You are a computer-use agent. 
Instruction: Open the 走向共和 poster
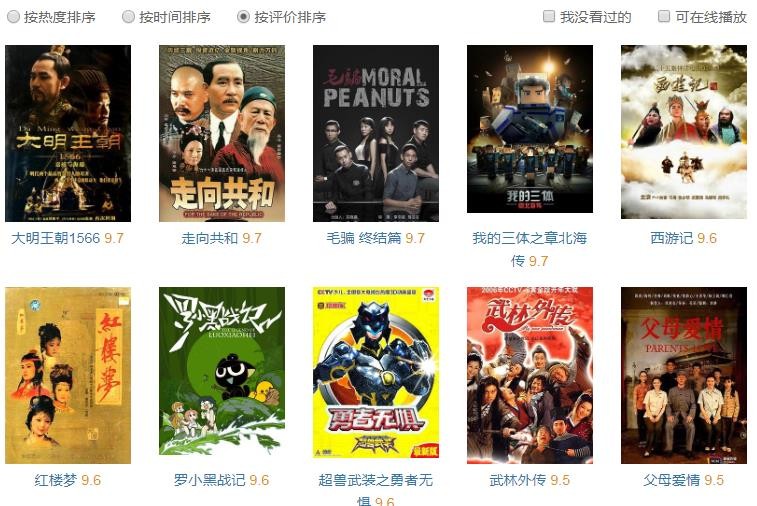point(222,133)
